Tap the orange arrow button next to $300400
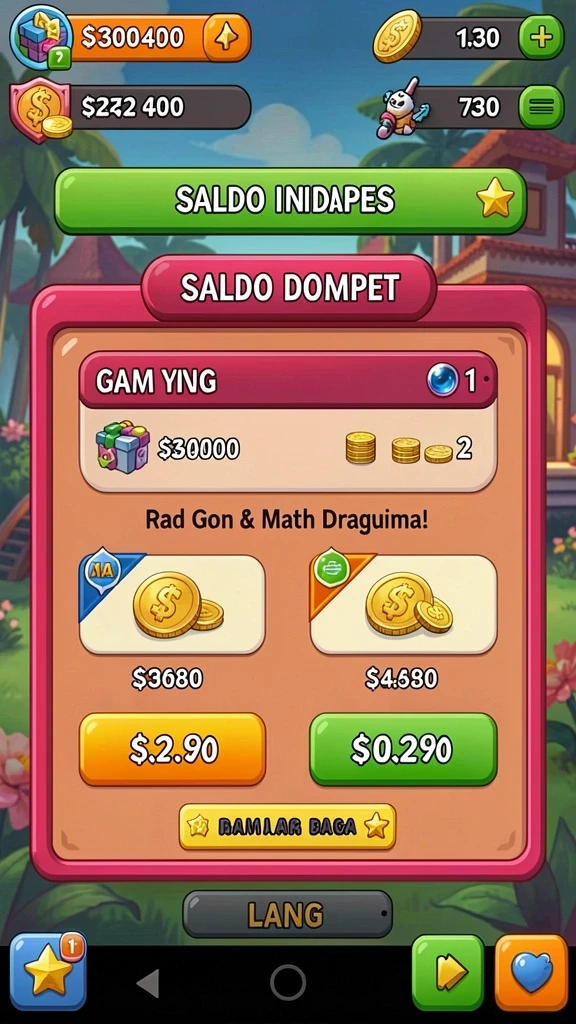 226,38
